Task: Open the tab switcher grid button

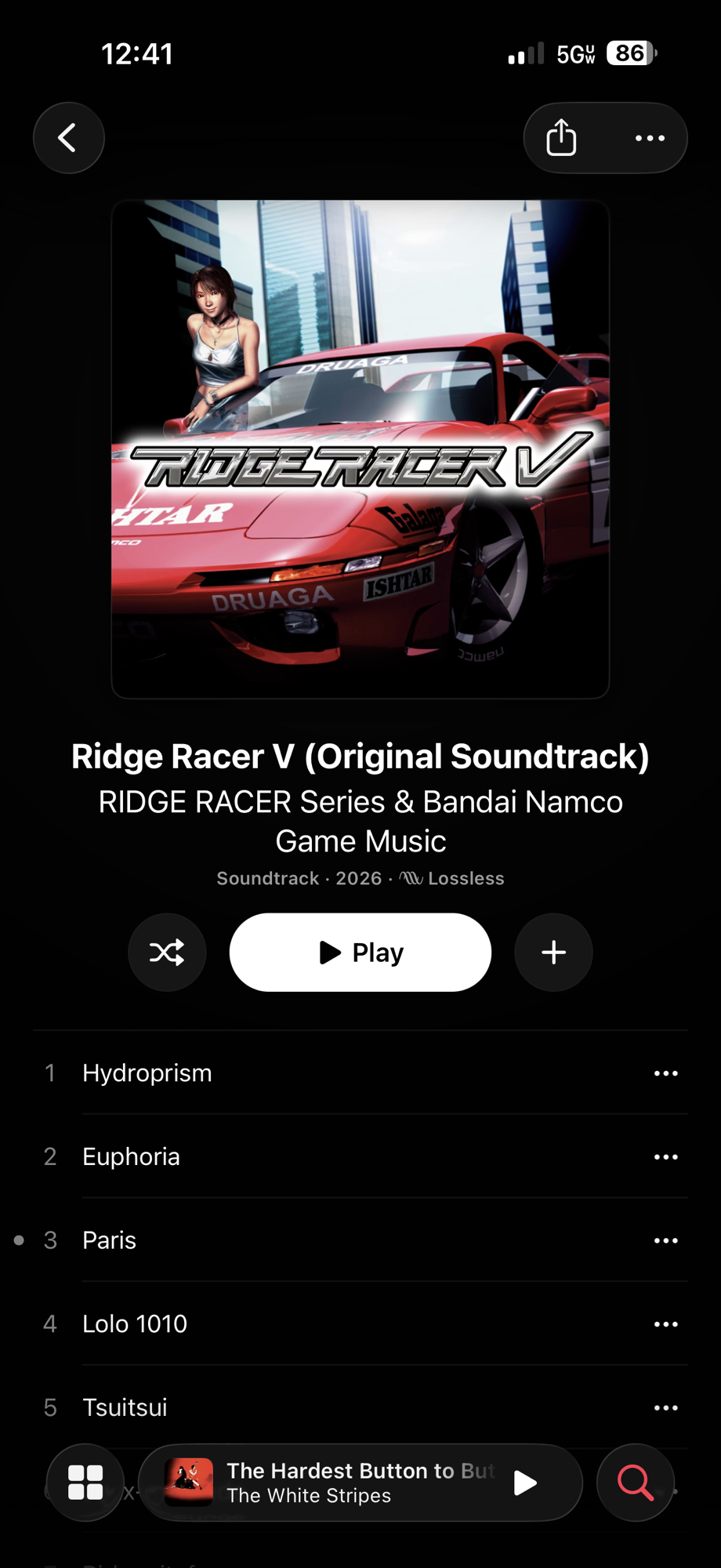Action: coord(85,1483)
